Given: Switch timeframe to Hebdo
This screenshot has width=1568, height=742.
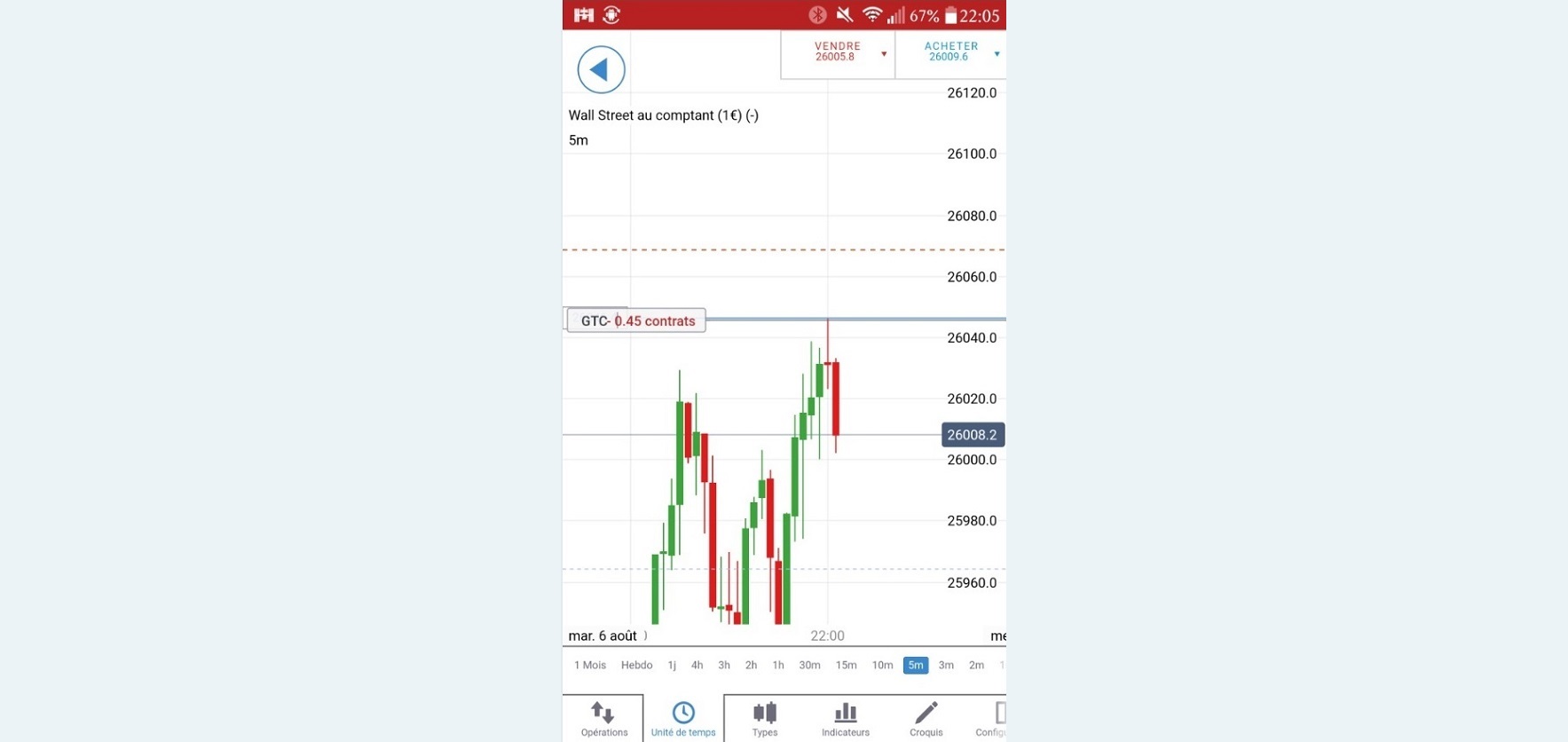Looking at the screenshot, I should [636, 665].
